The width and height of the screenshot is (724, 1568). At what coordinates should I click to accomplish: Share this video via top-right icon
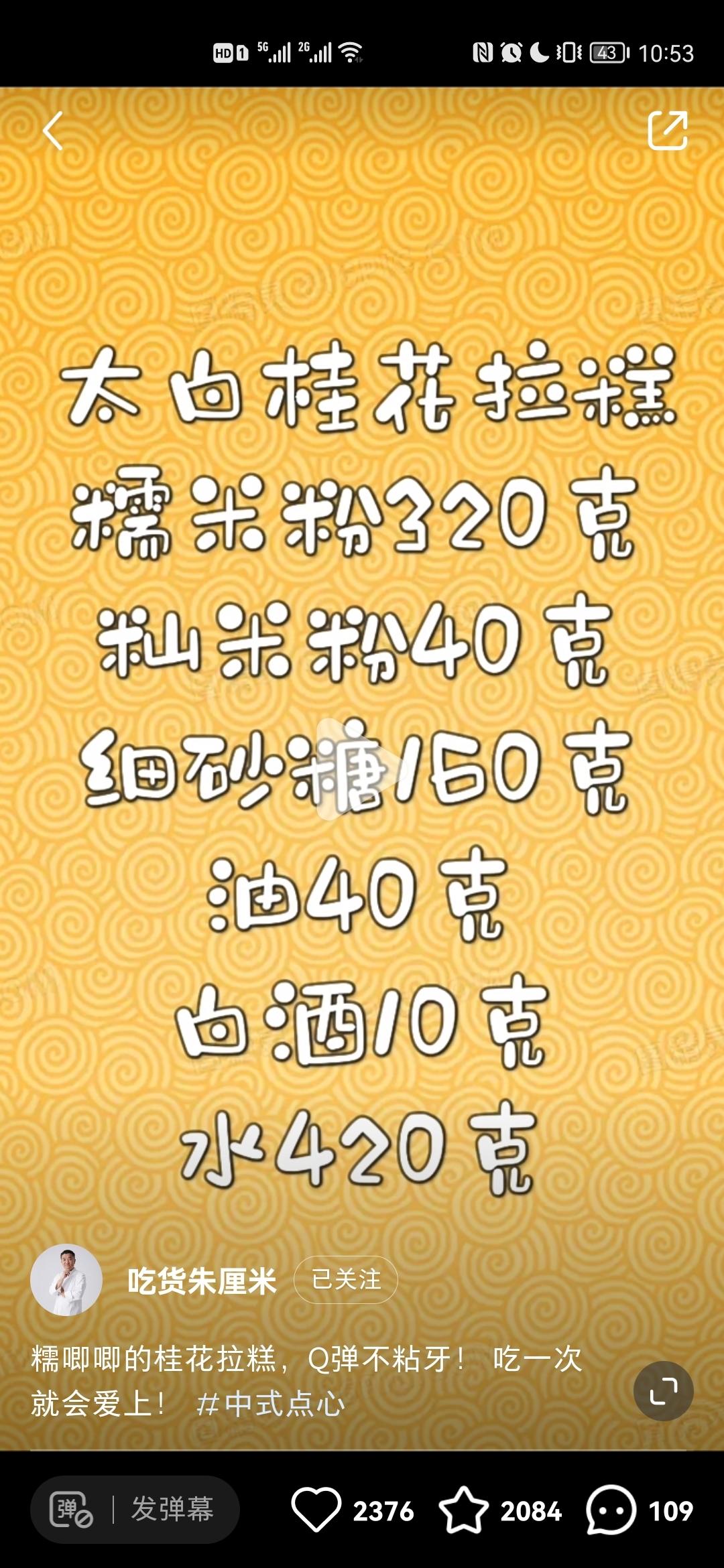pyautogui.click(x=668, y=130)
